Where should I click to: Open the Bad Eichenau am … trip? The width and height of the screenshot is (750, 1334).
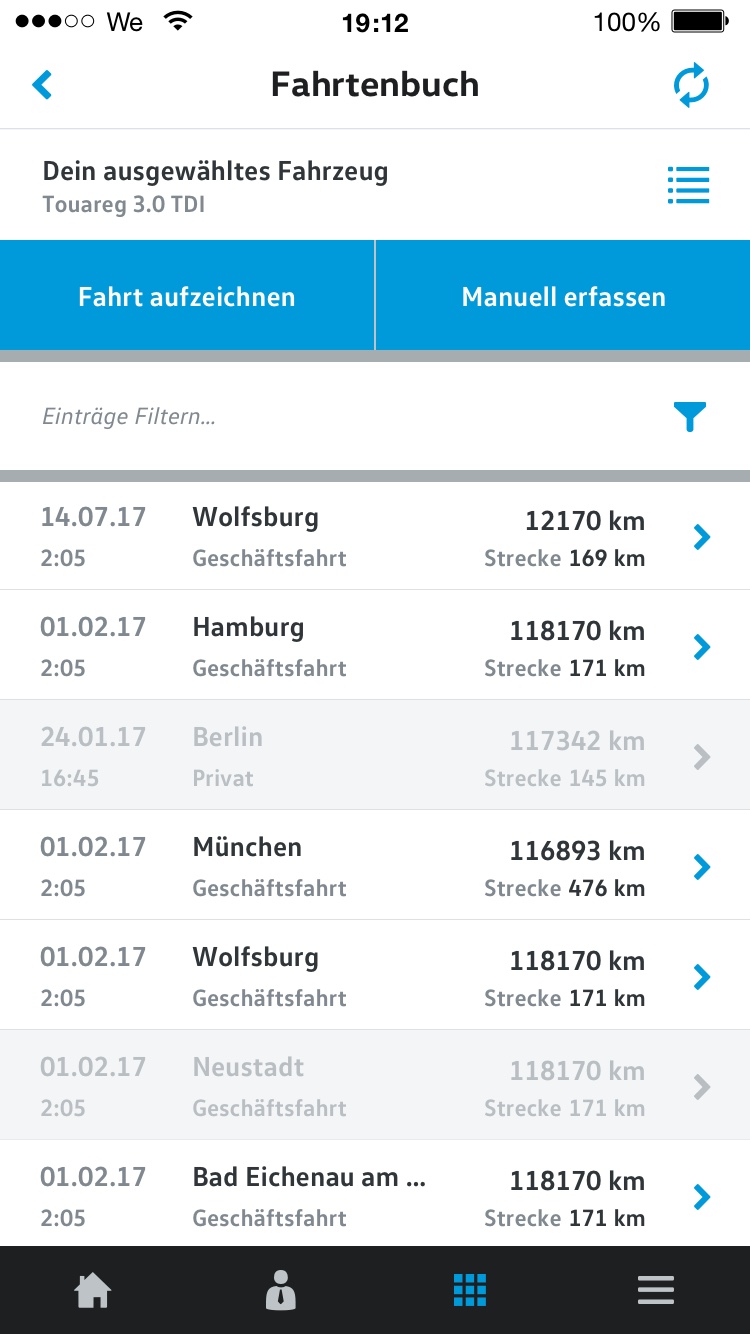pyautogui.click(x=375, y=1193)
